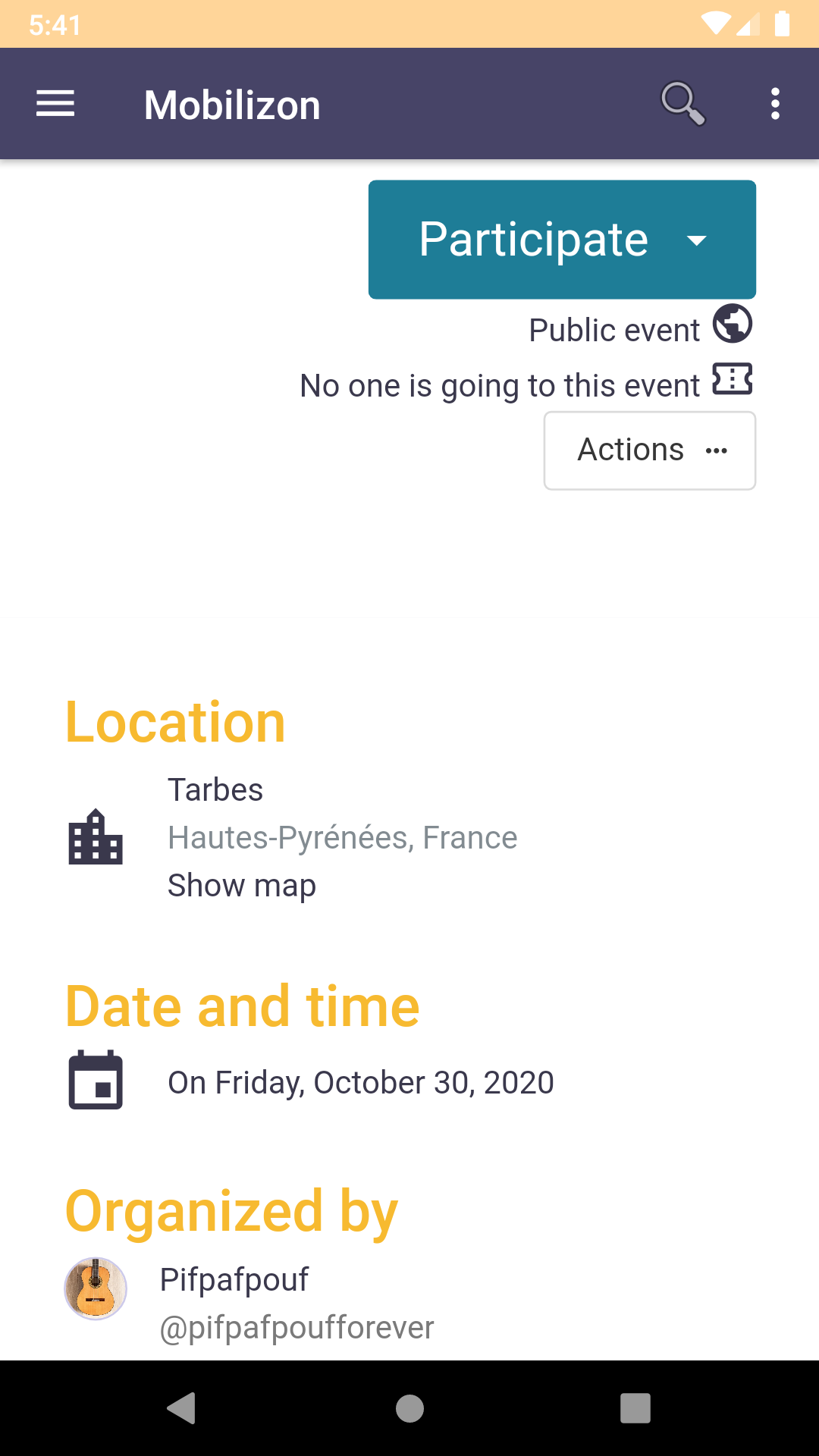
Task: Open the three-dot overflow menu
Action: 775,104
